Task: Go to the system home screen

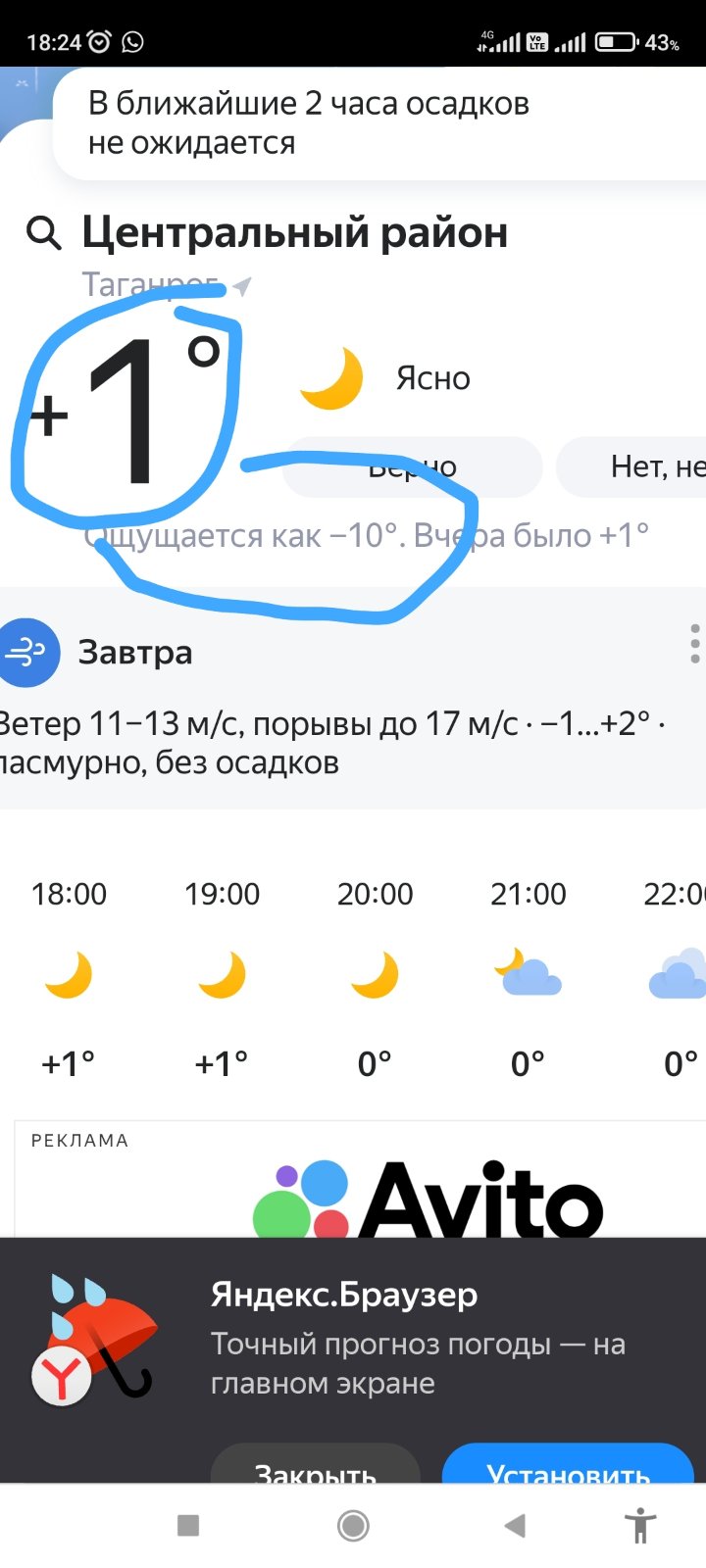Action: pos(353,1526)
